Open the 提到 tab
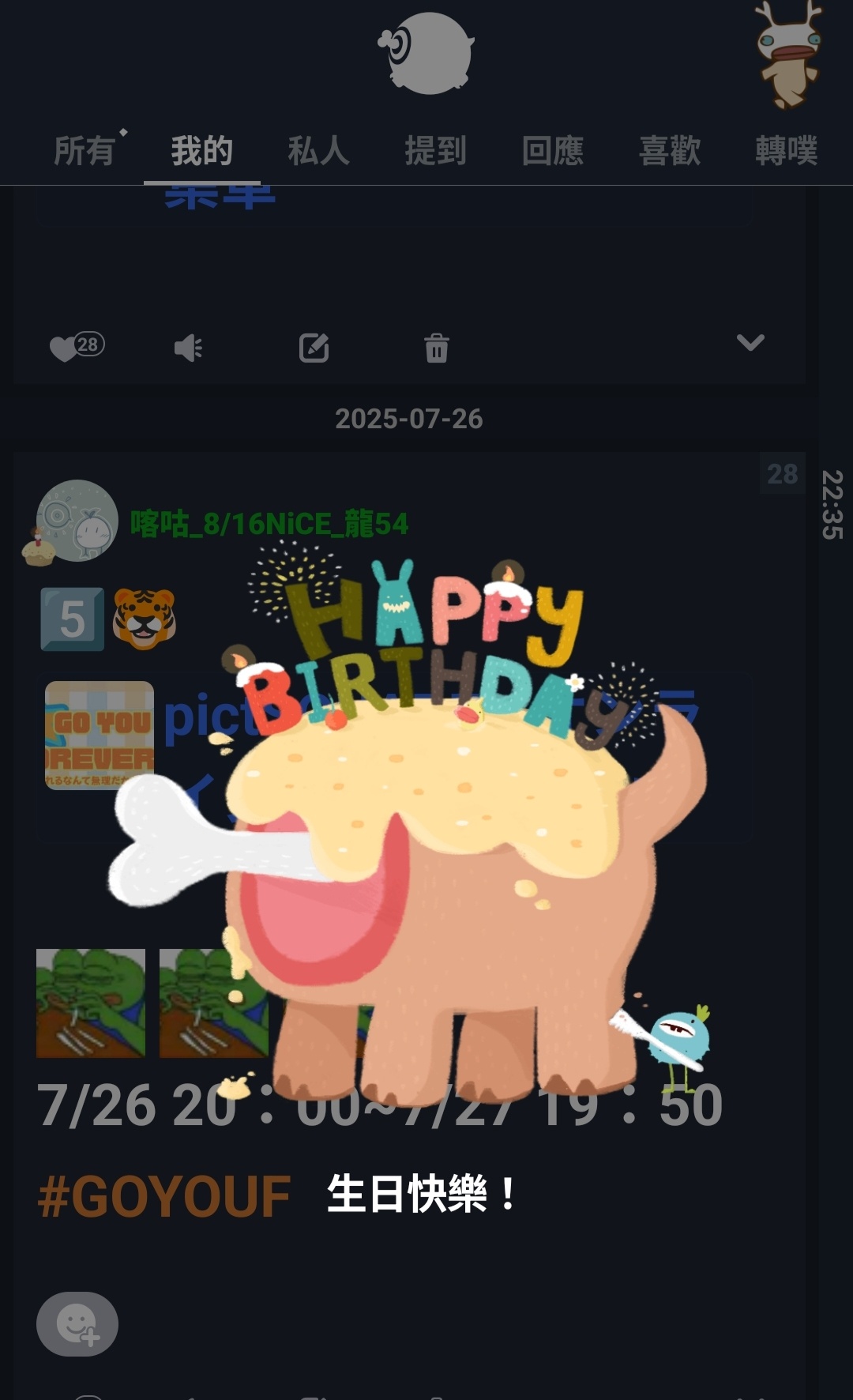The height and width of the screenshot is (1400, 853). (x=435, y=150)
